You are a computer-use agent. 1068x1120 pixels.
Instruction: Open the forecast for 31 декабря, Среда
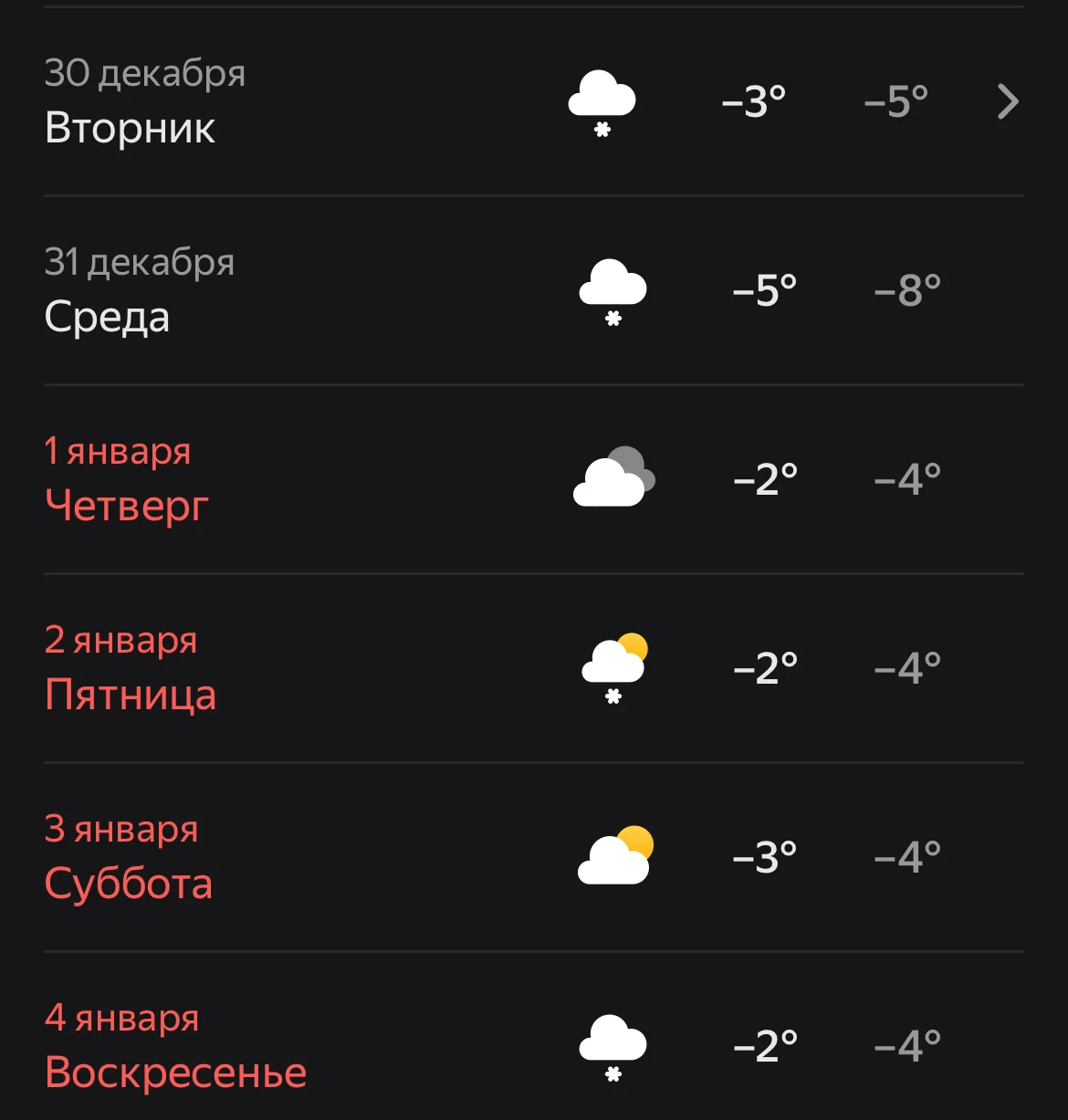(x=533, y=290)
